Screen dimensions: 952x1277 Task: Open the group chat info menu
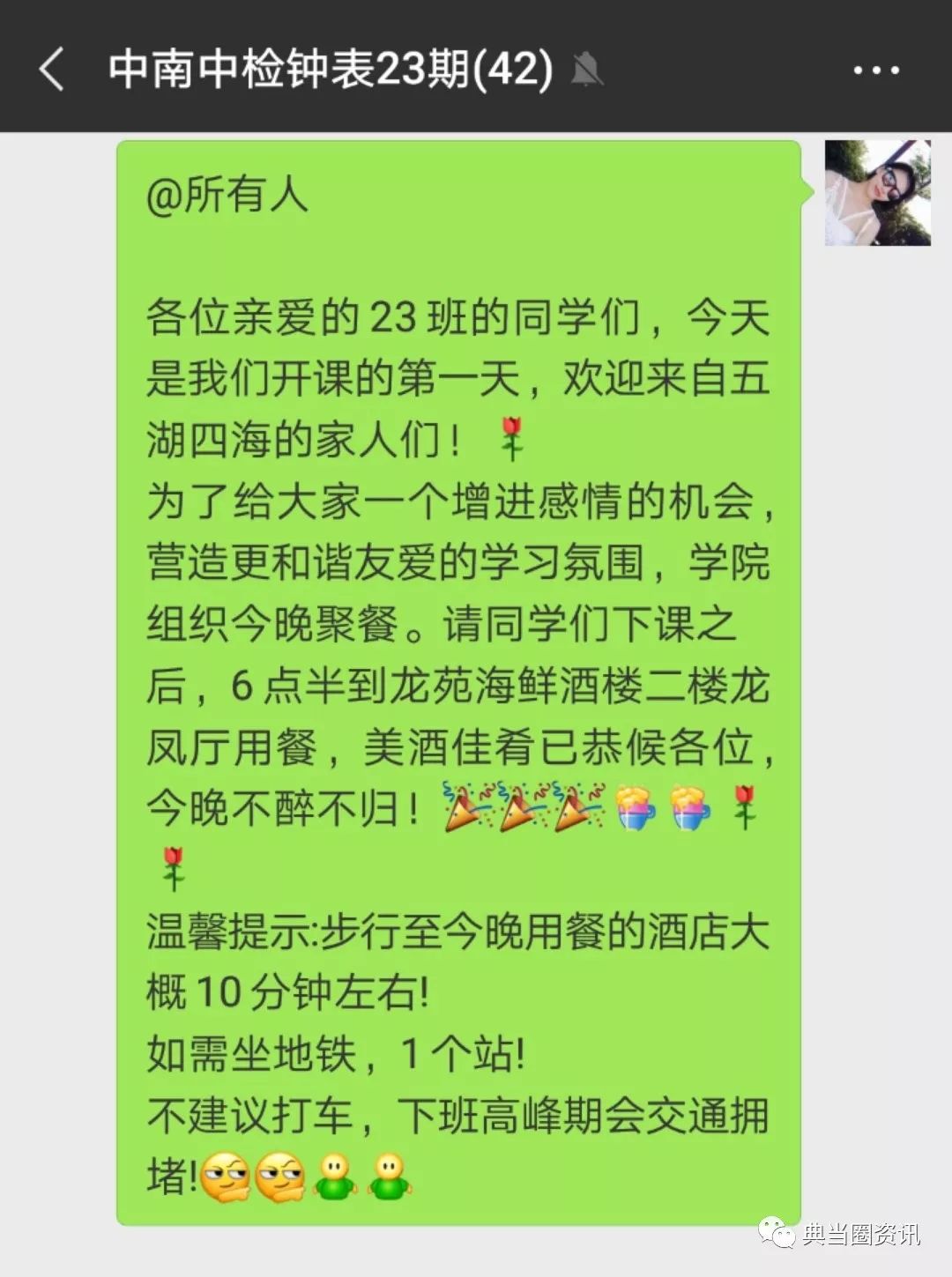(875, 71)
